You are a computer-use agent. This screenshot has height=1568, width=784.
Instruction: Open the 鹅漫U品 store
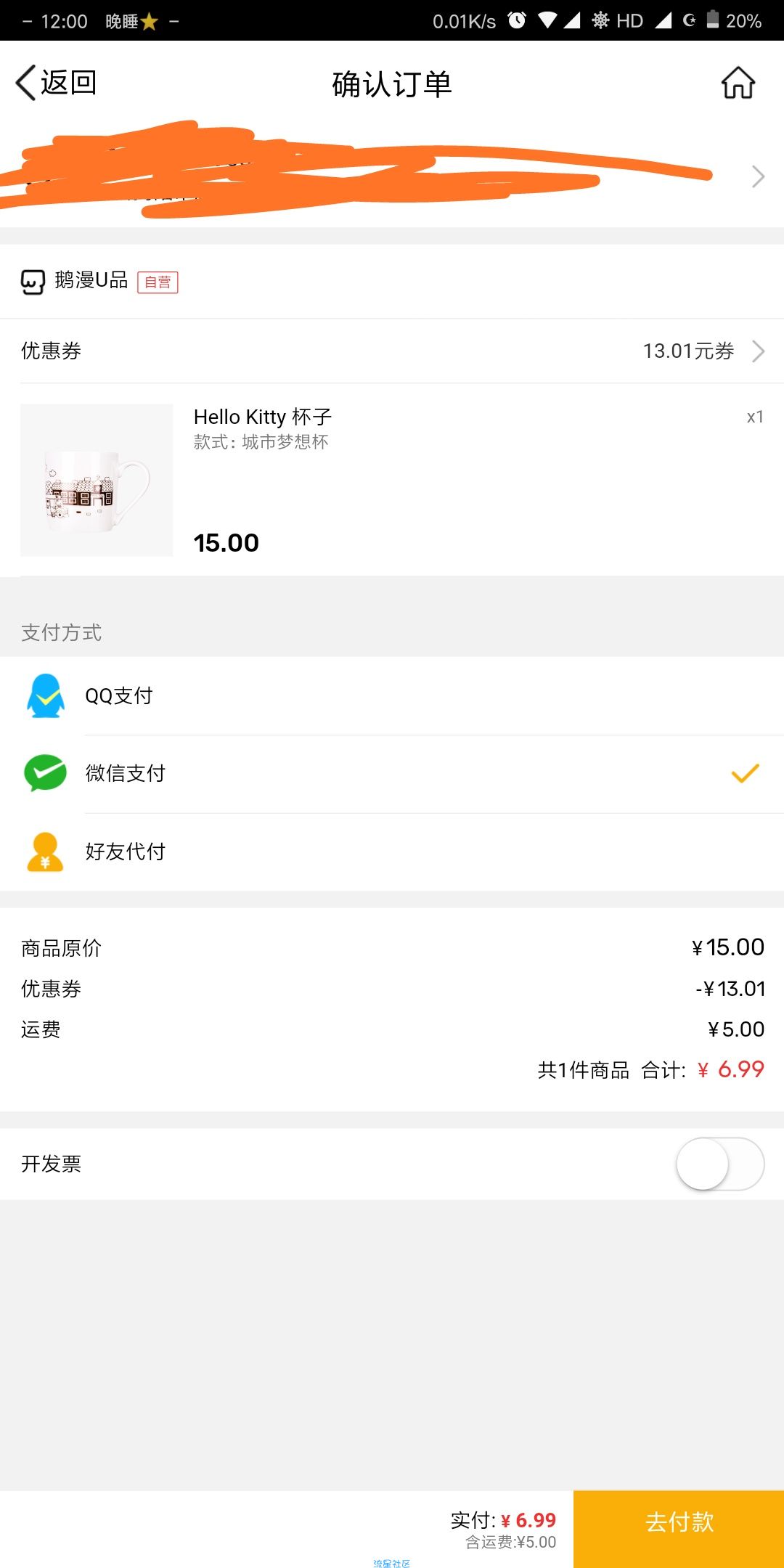91,281
